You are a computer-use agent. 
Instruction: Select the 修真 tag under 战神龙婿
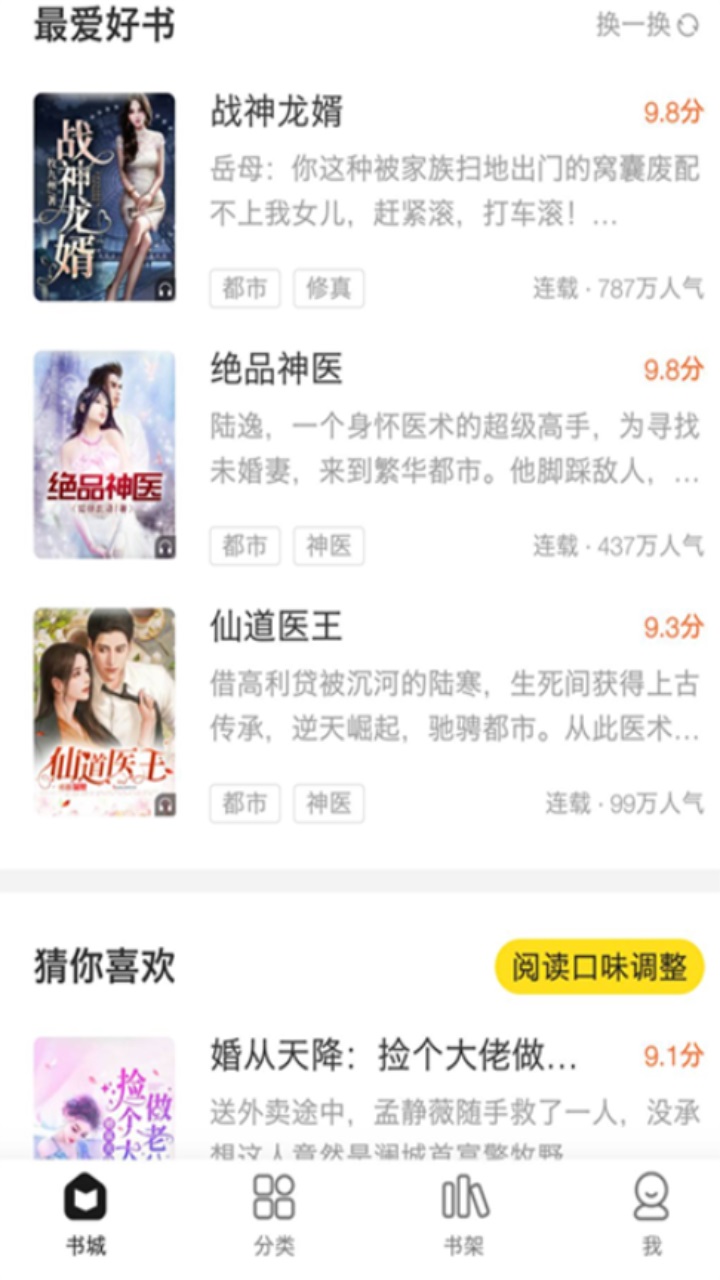(x=329, y=290)
